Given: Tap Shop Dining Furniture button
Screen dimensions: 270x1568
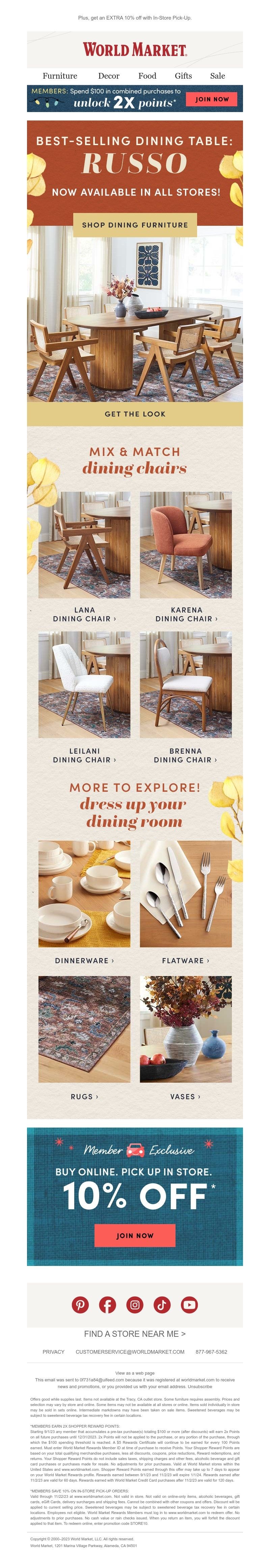Looking at the screenshot, I should 135,225.
